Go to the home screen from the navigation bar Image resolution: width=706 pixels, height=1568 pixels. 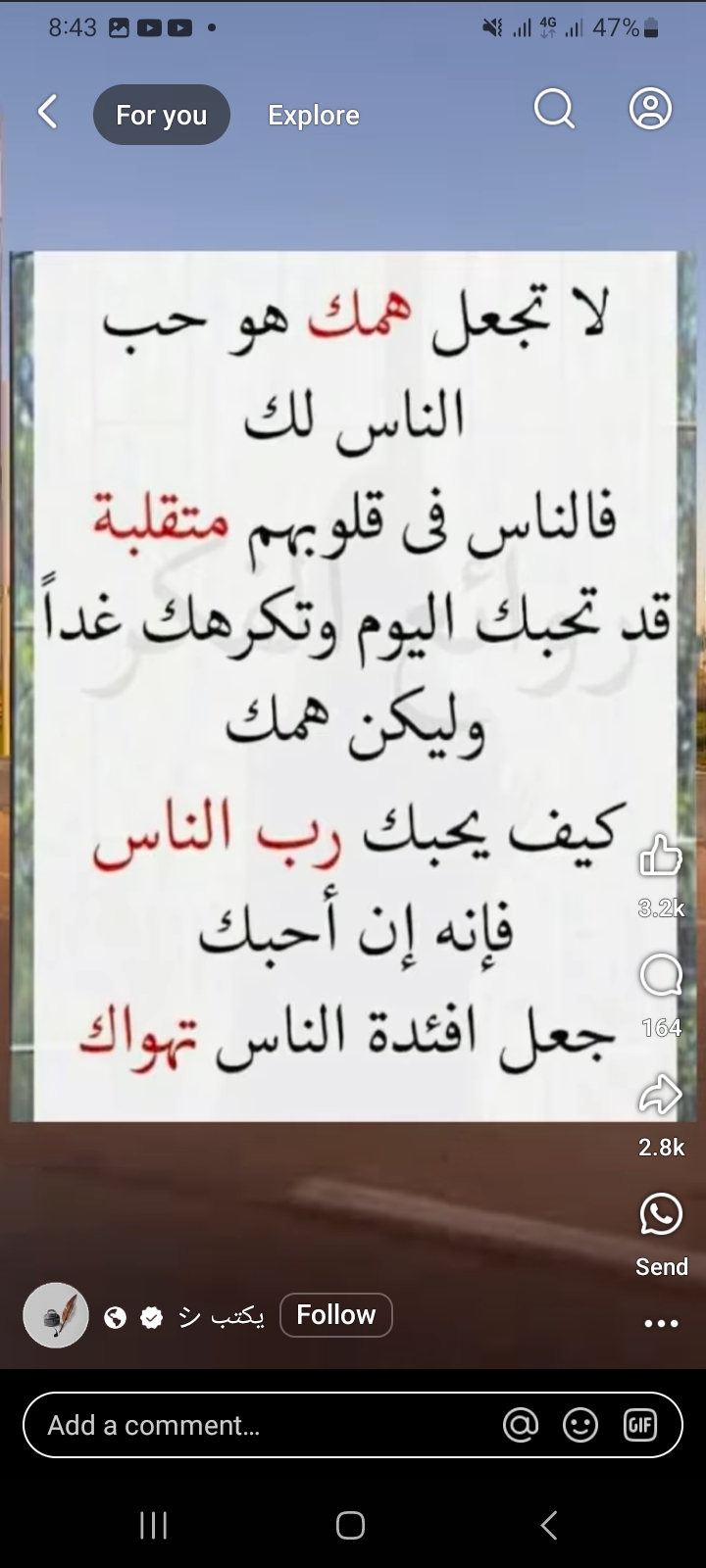351,1525
